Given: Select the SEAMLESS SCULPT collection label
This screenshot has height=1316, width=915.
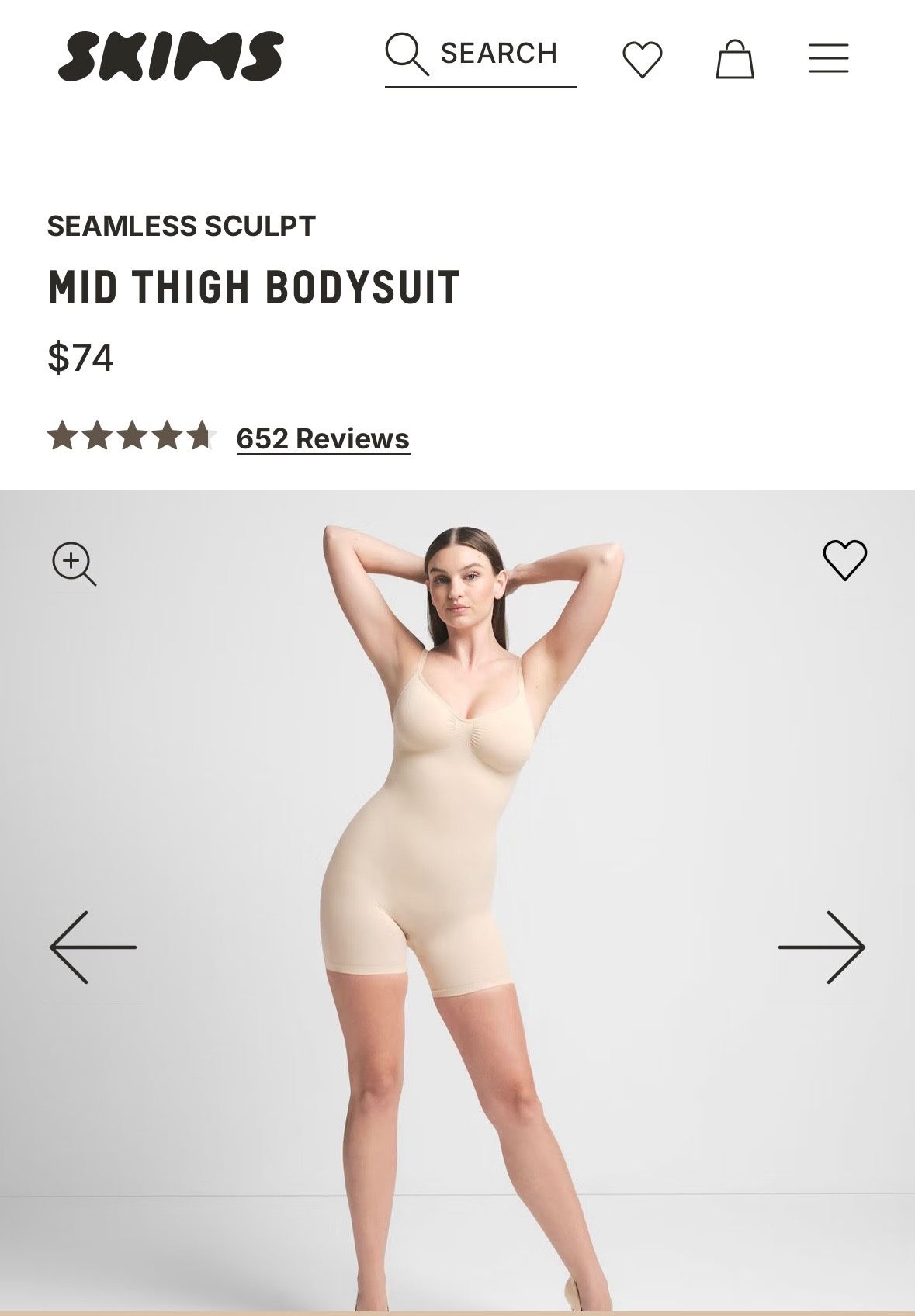Looking at the screenshot, I should click(x=182, y=227).
